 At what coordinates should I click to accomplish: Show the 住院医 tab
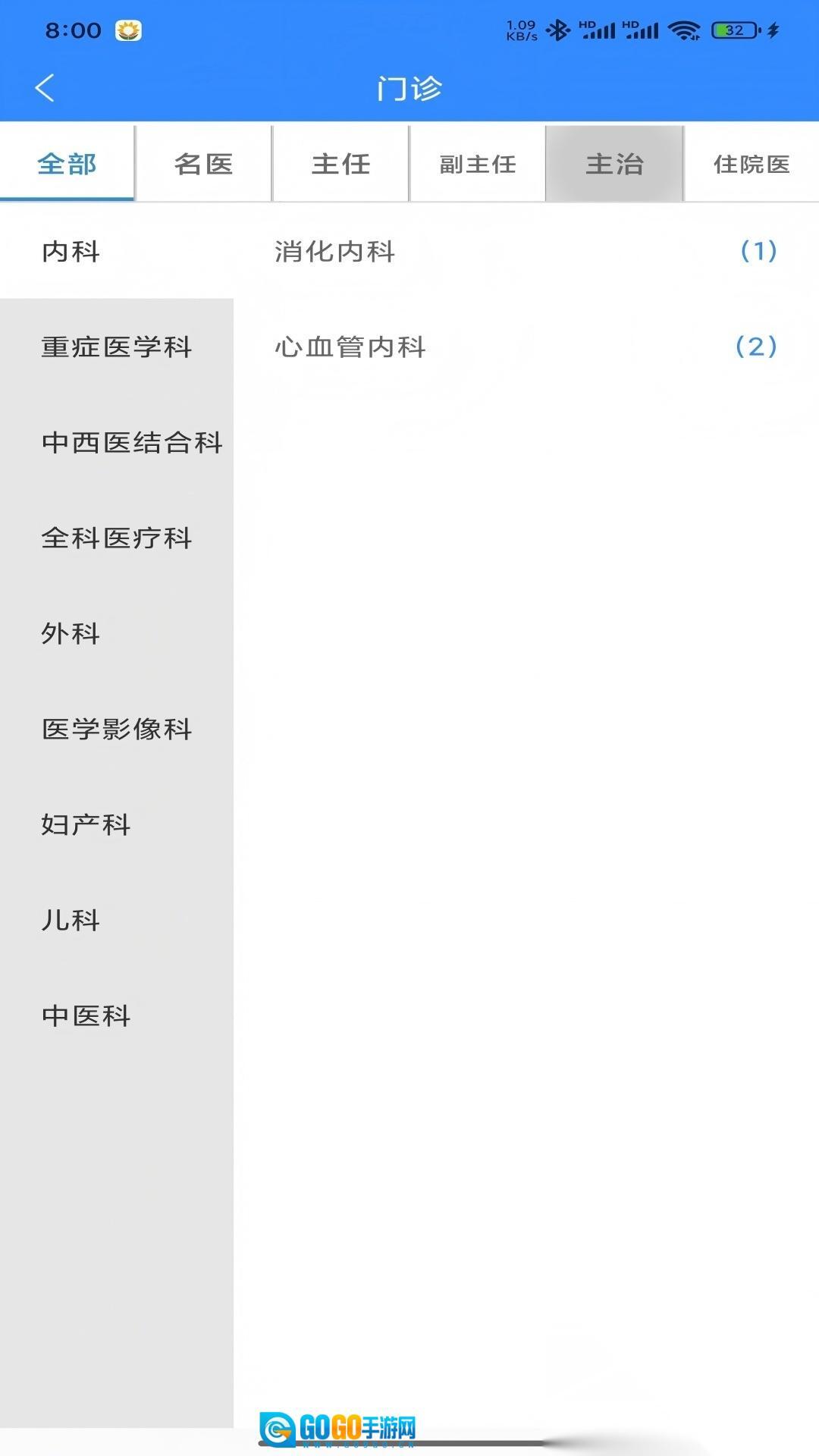click(751, 164)
